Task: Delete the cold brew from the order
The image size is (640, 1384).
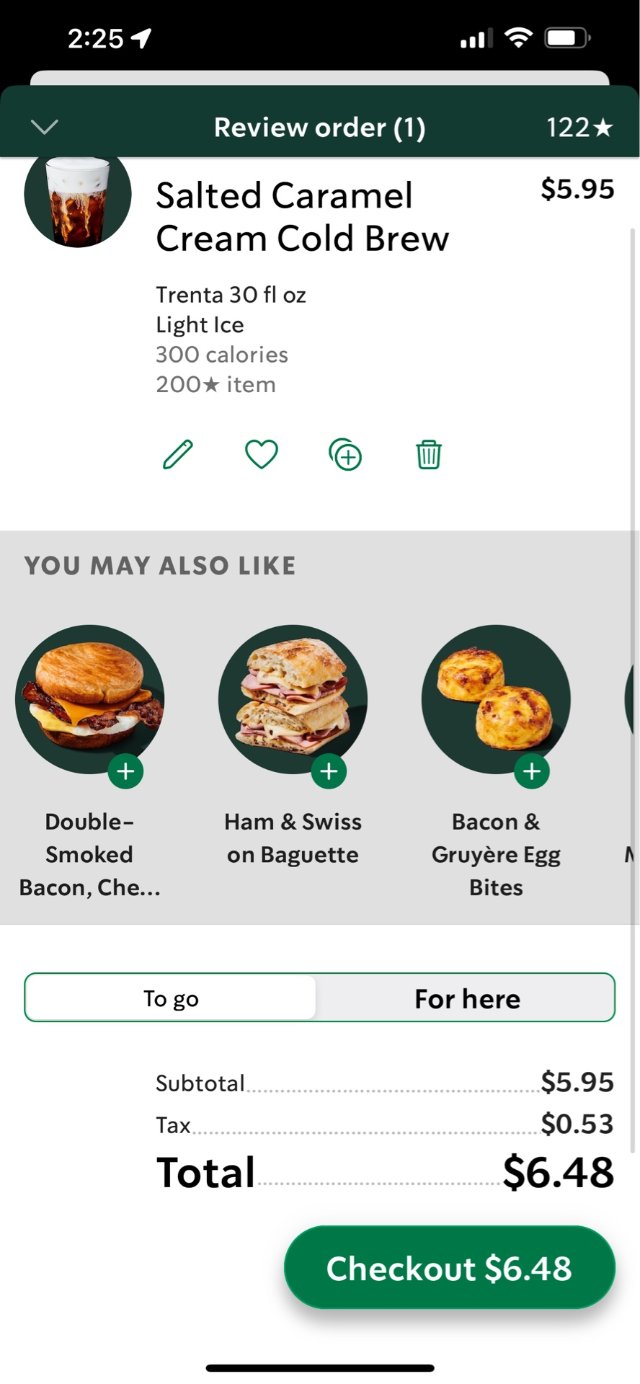Action: tap(428, 455)
